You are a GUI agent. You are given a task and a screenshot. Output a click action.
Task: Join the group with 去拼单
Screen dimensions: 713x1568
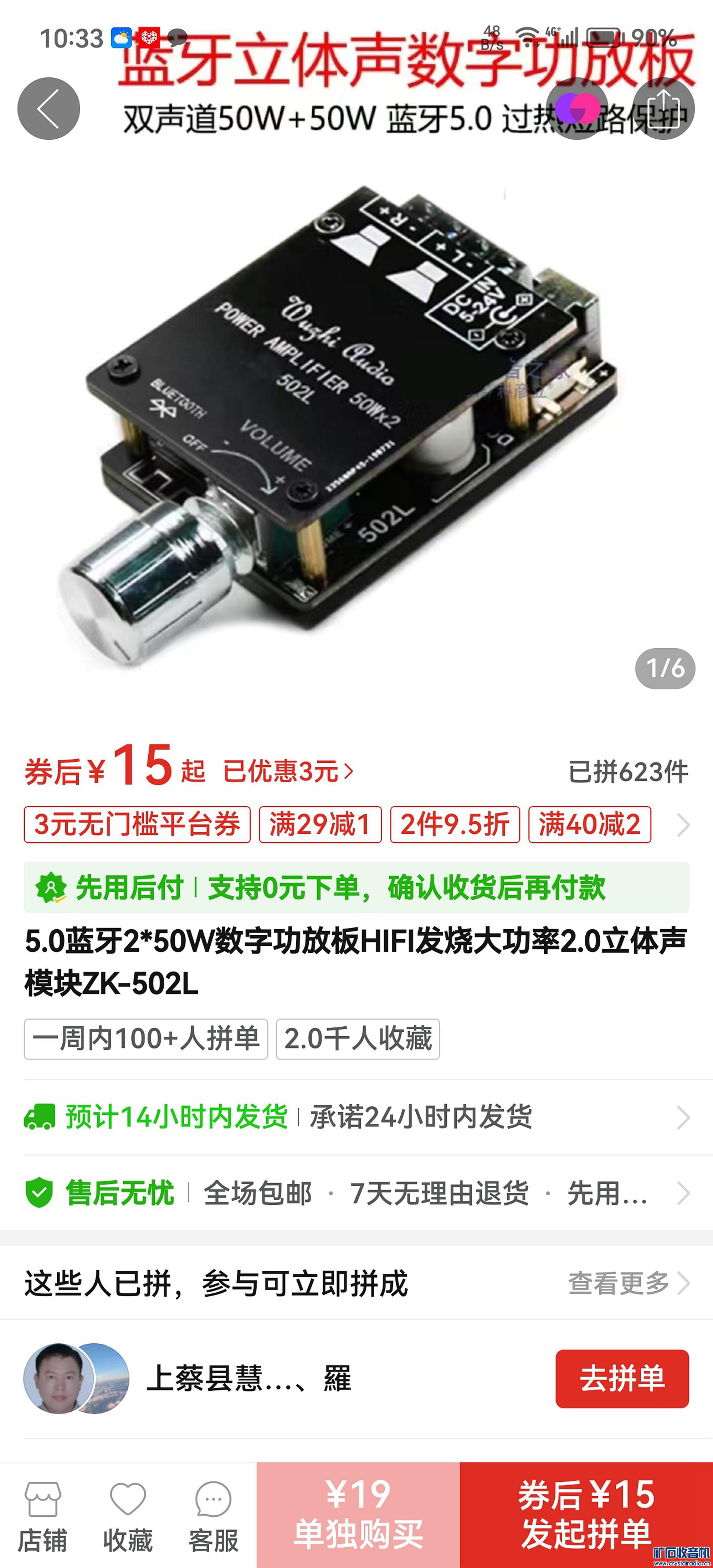622,1379
